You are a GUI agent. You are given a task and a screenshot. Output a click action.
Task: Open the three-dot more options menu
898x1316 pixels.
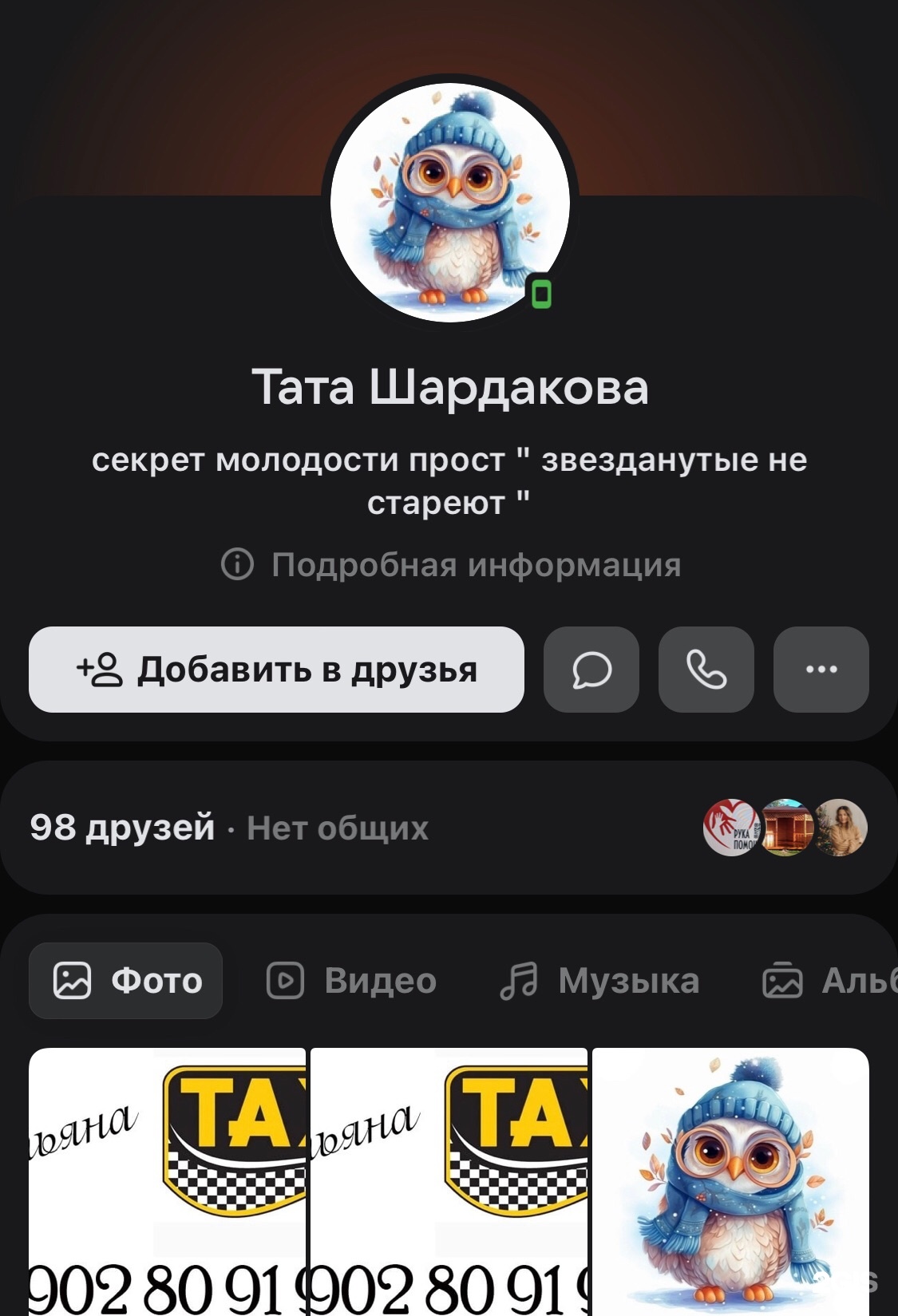point(821,670)
